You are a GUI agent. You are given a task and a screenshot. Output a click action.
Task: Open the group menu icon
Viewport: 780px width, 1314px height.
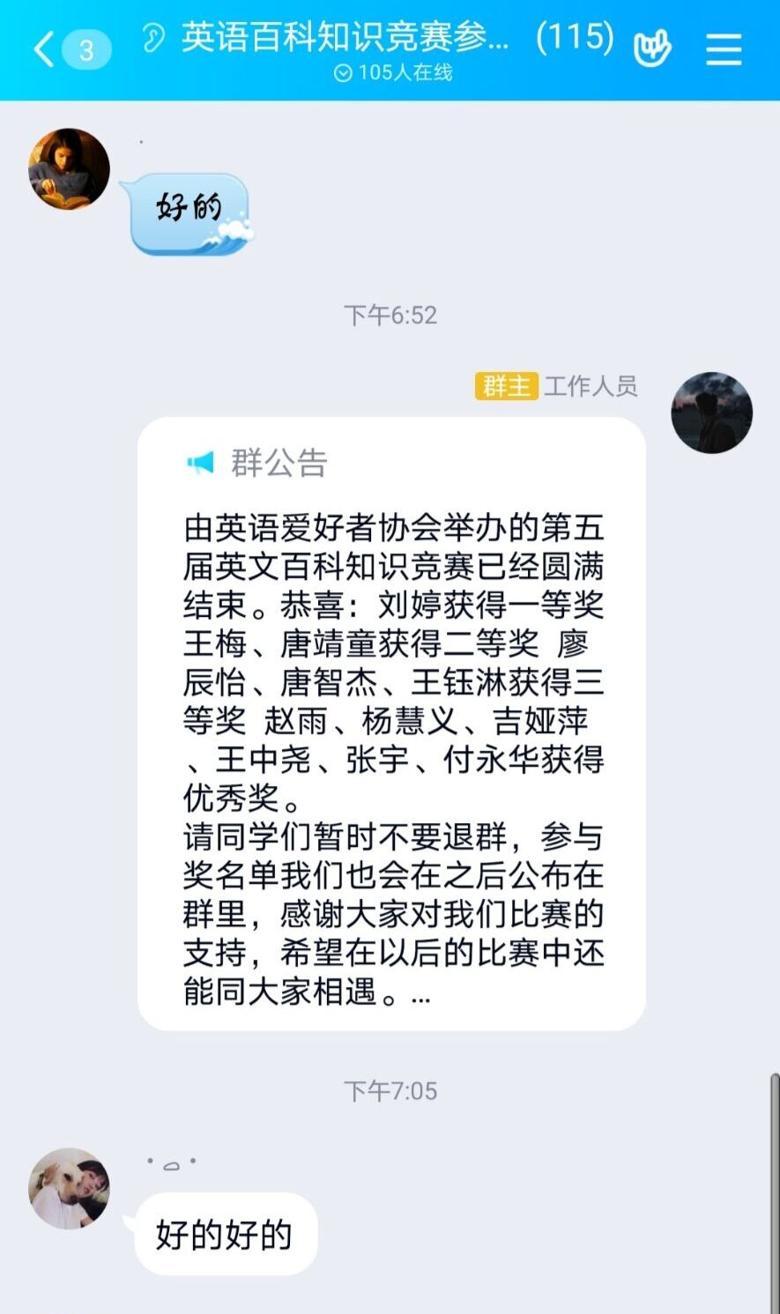(x=724, y=49)
